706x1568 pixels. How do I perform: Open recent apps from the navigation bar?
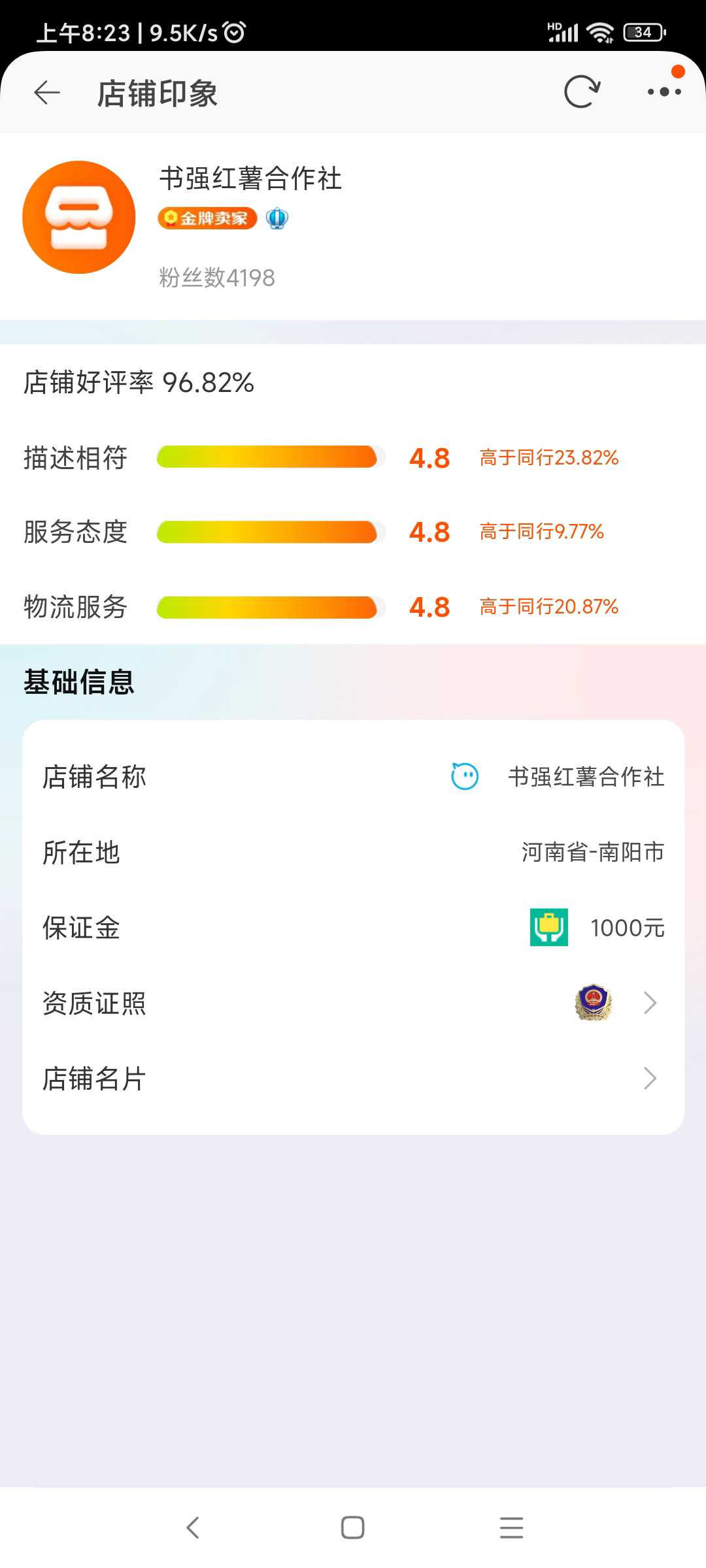pos(512,1527)
